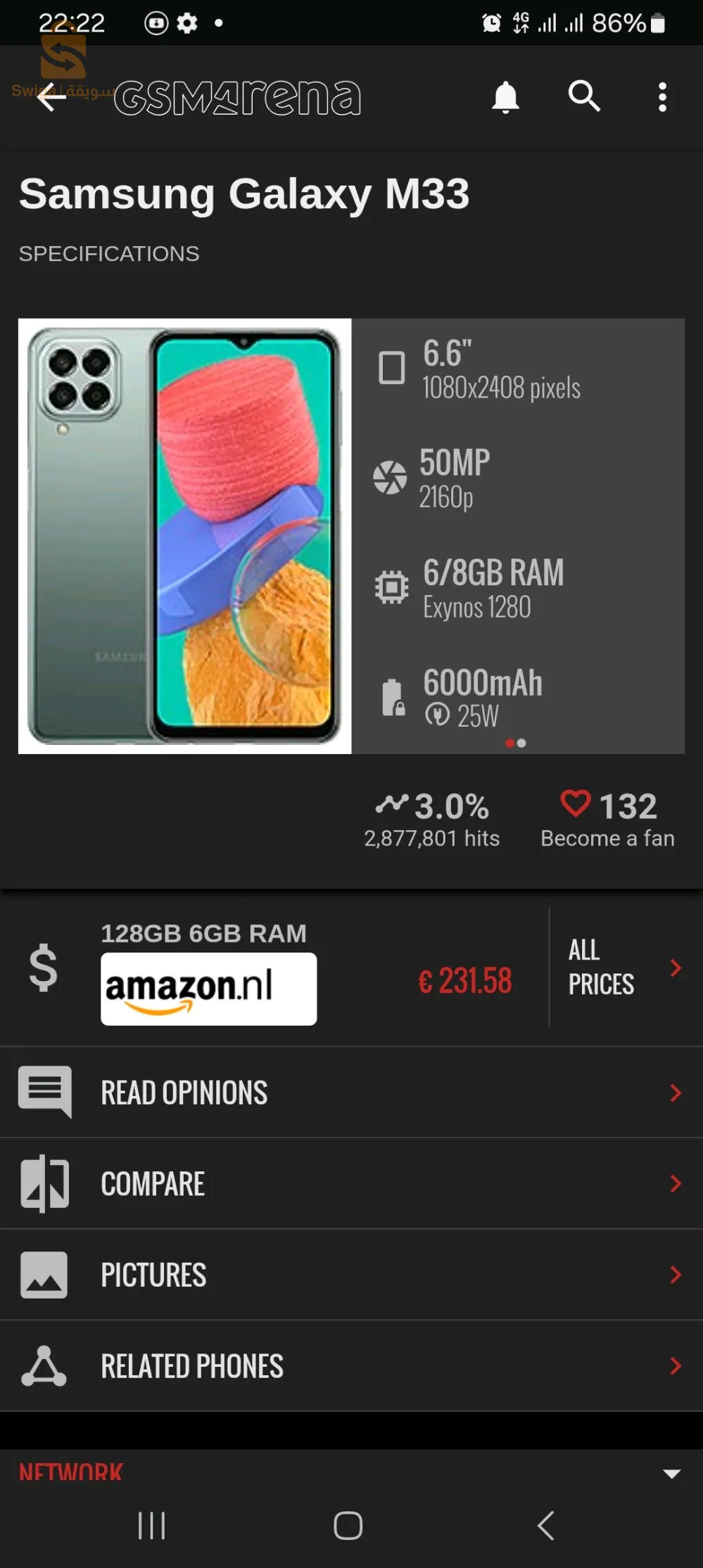Expand the Network section
This screenshot has height=1568, width=703.
671,1474
